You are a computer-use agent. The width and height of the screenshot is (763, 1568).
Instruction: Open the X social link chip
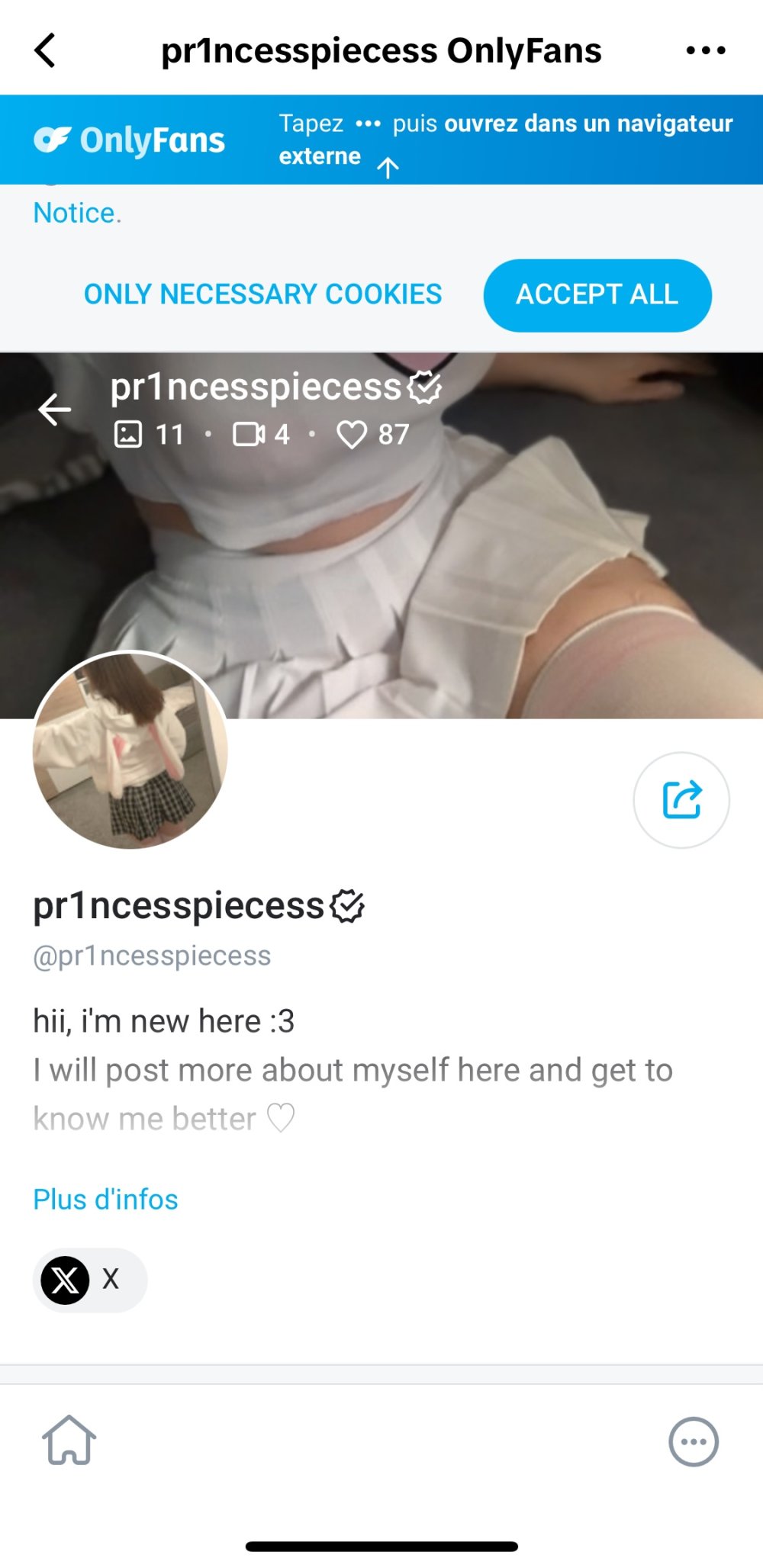(x=90, y=1279)
